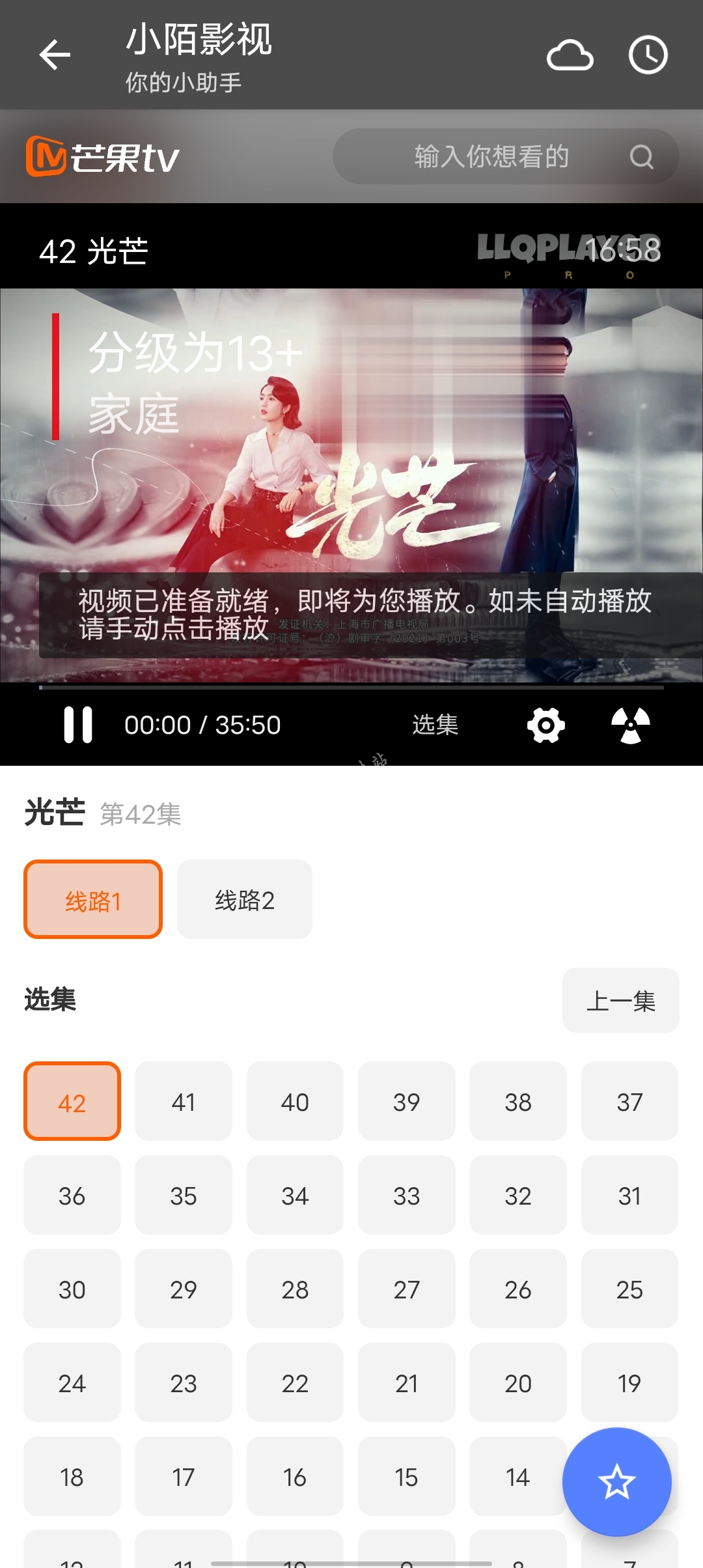This screenshot has height=1568, width=703.
Task: Go back using the top arrow
Action: point(55,55)
